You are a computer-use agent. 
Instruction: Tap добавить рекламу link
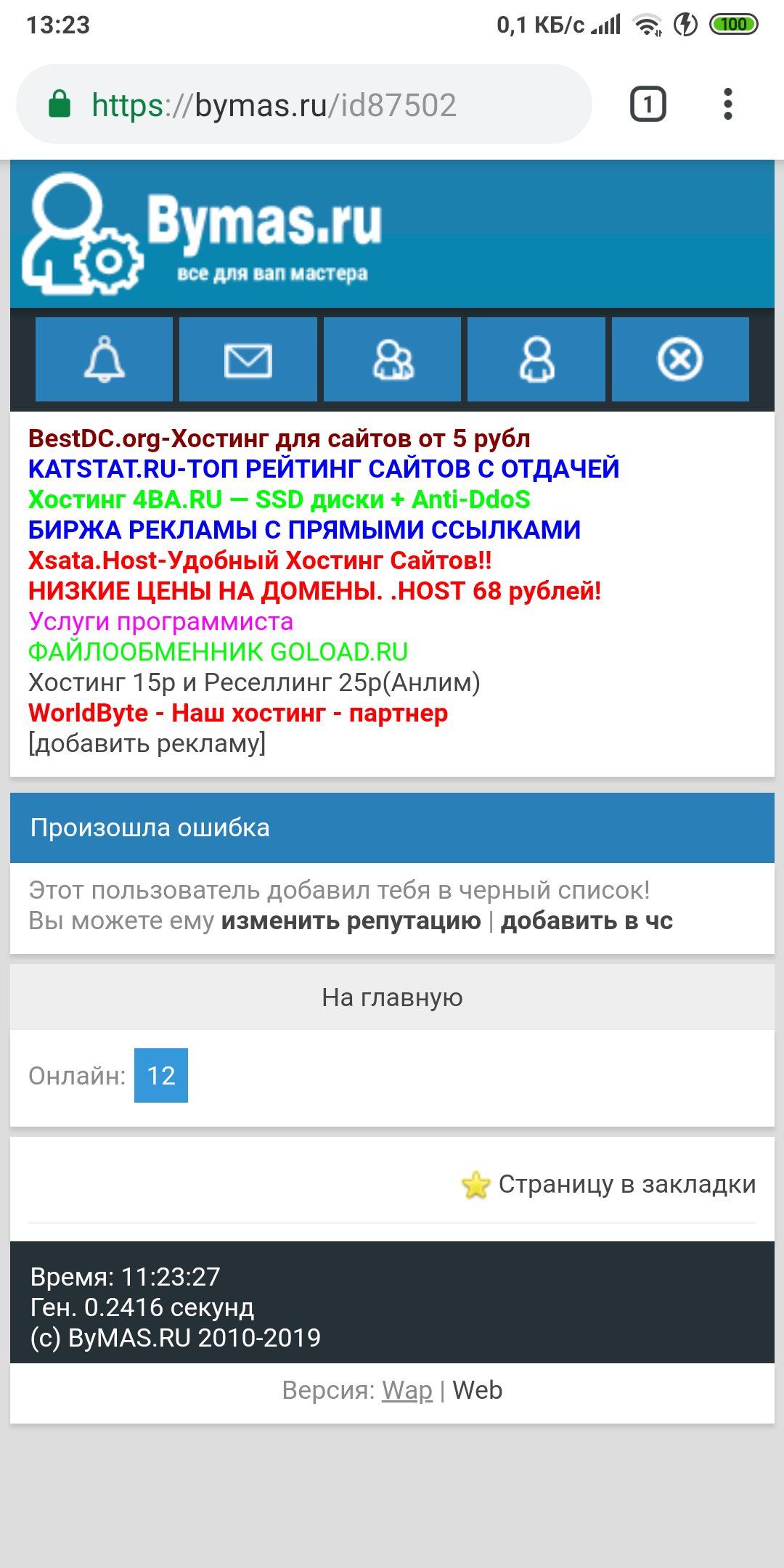coord(147,743)
